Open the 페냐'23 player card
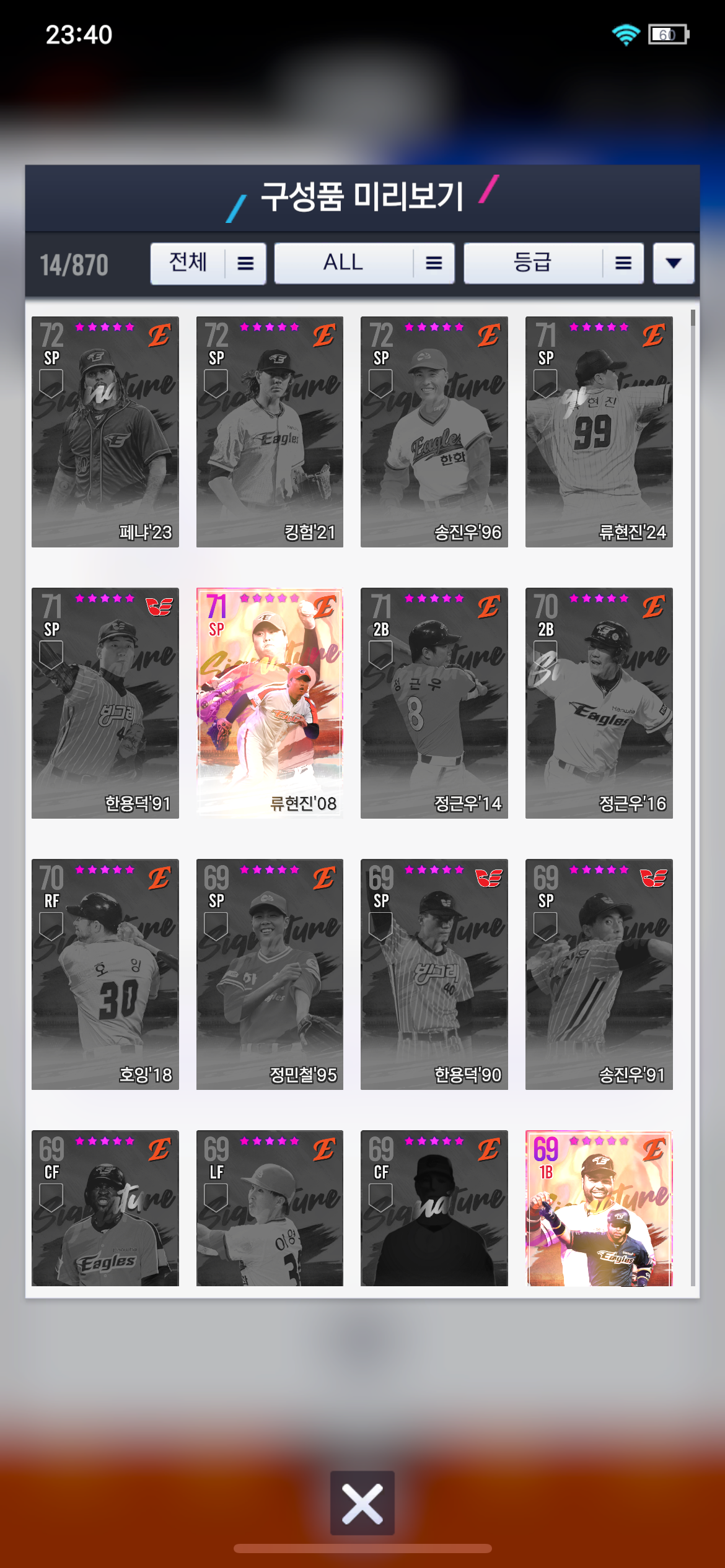The image size is (725, 1568). pos(105,432)
